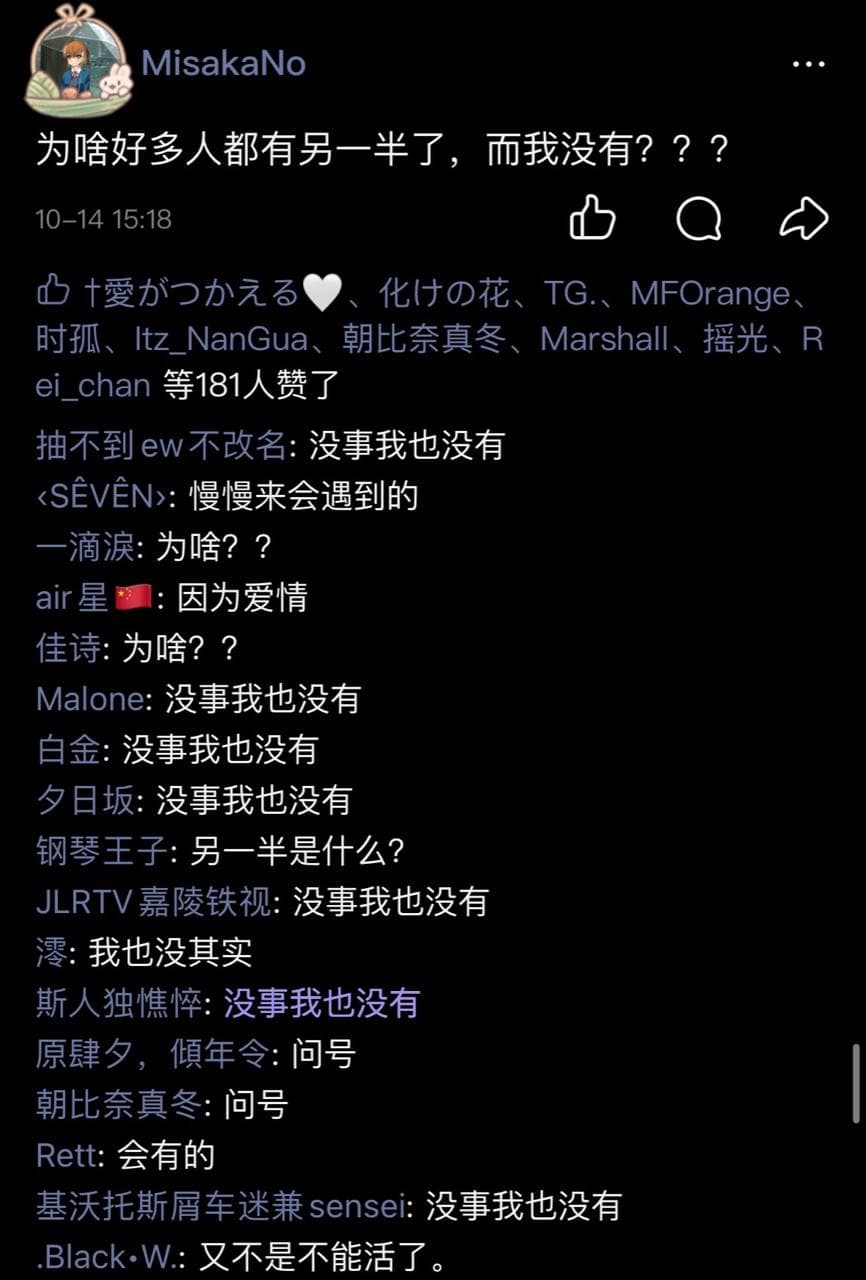Open the comment bubble icon
This screenshot has height=1280, width=866.
pos(698,217)
